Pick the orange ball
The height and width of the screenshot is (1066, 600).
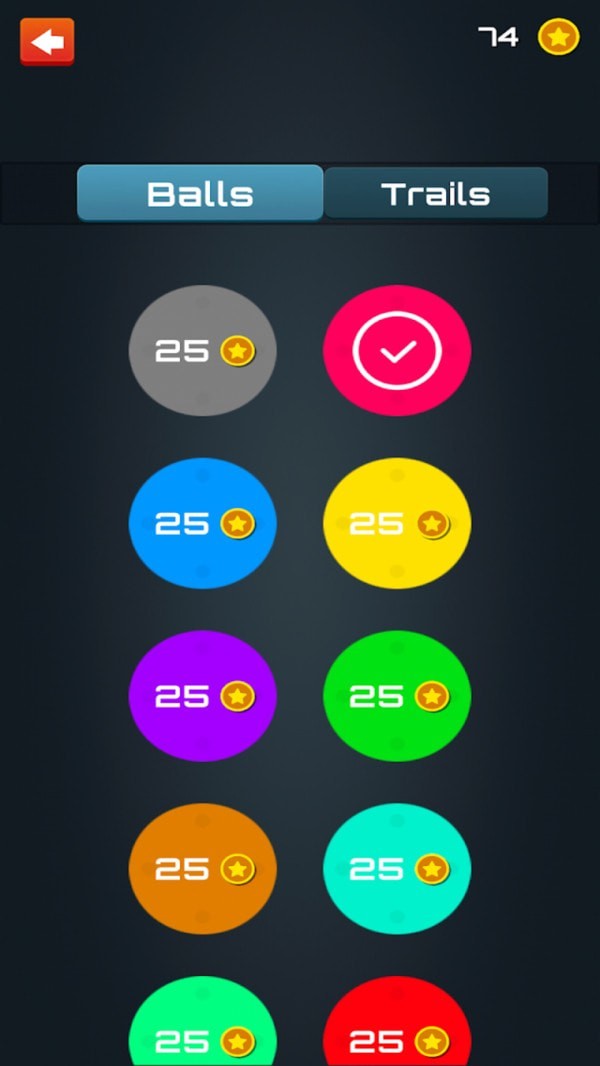tap(203, 869)
